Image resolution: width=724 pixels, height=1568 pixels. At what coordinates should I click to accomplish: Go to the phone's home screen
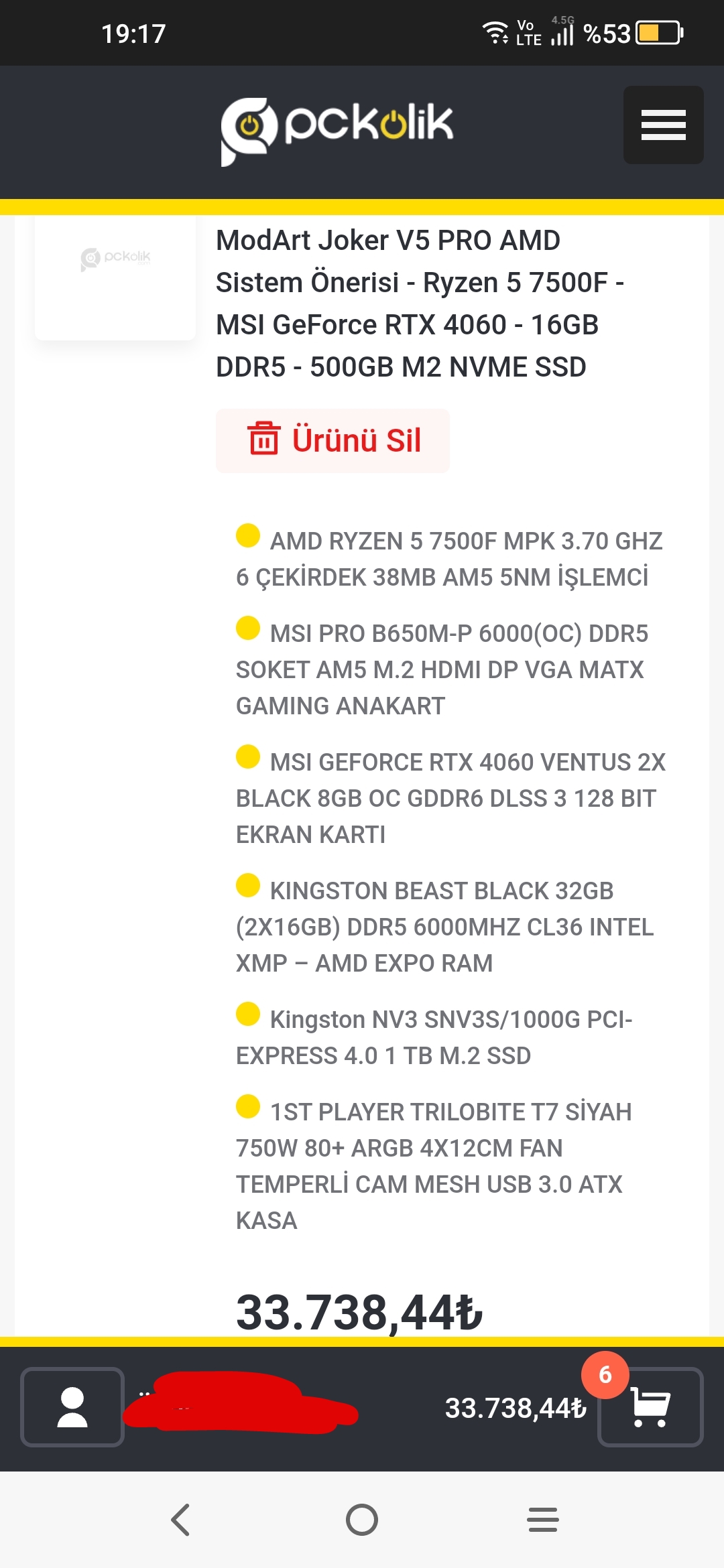point(362,1519)
